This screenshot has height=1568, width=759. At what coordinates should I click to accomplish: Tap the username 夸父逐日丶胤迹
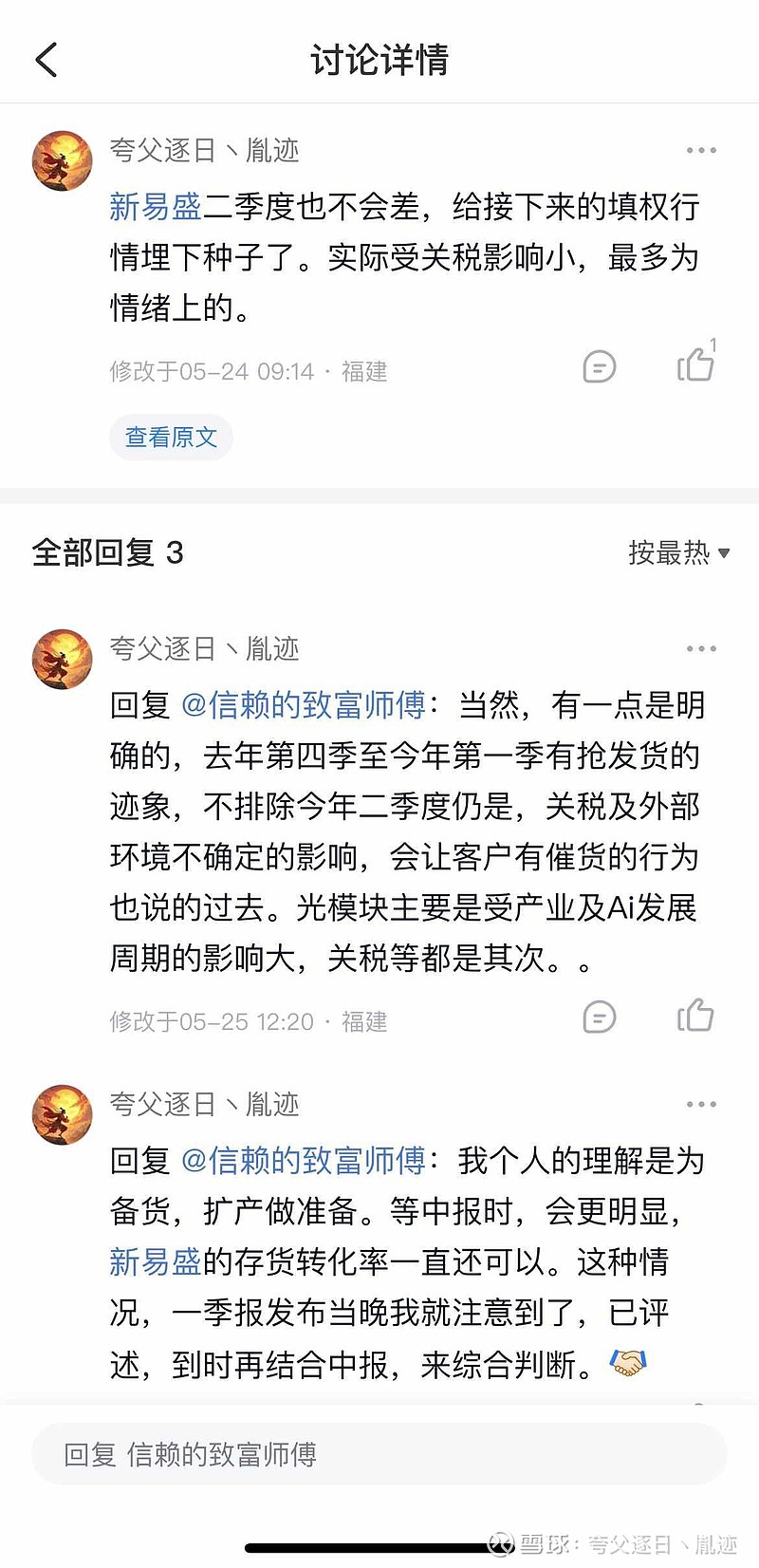[x=202, y=149]
